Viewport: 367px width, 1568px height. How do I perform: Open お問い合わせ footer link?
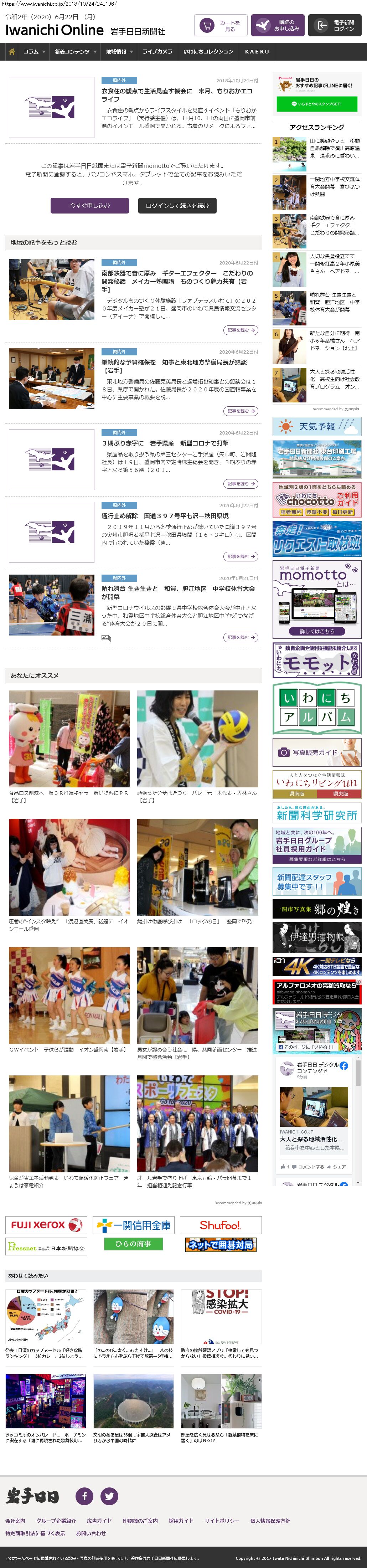click(91, 1533)
